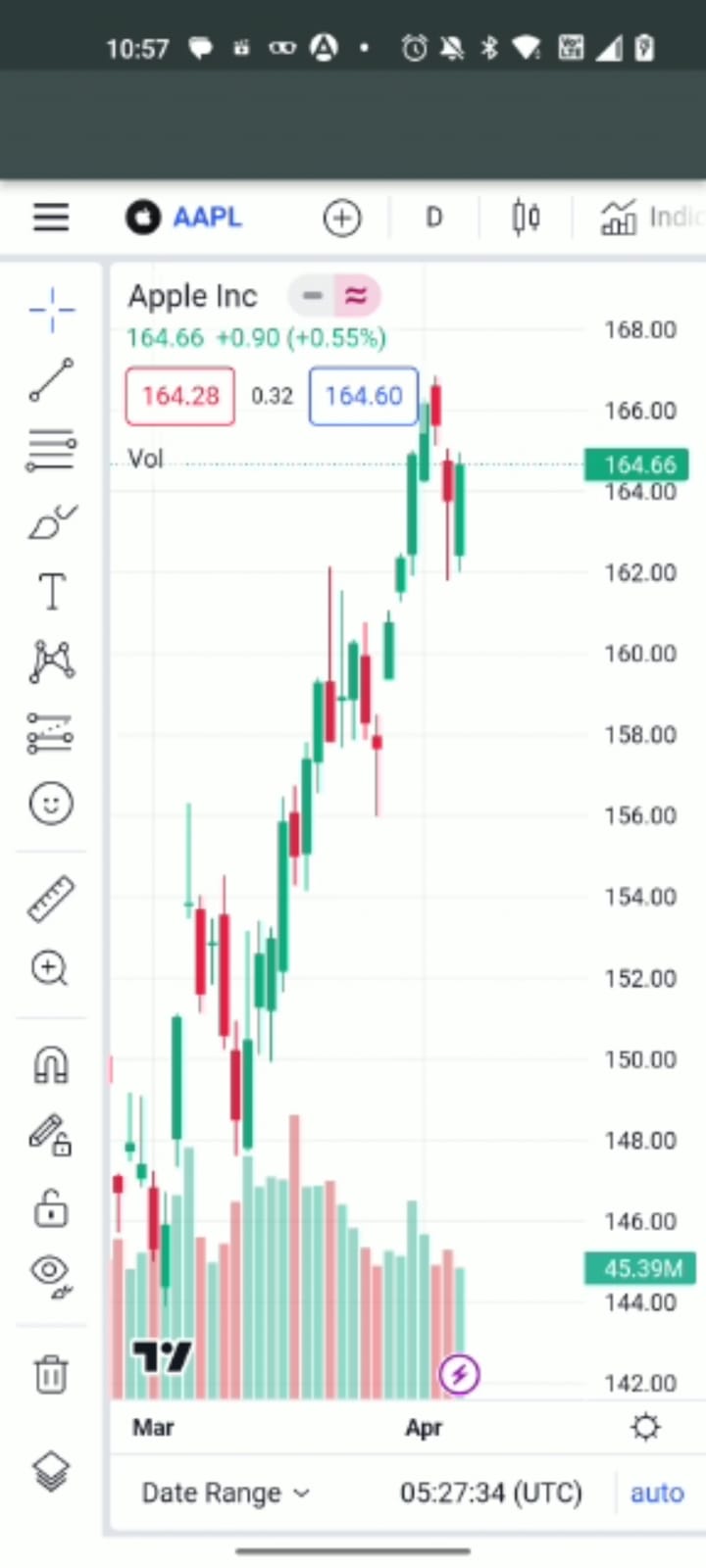Viewport: 706px width, 1568px height.
Task: Tap the 164.28 sell price button
Action: coord(180,396)
